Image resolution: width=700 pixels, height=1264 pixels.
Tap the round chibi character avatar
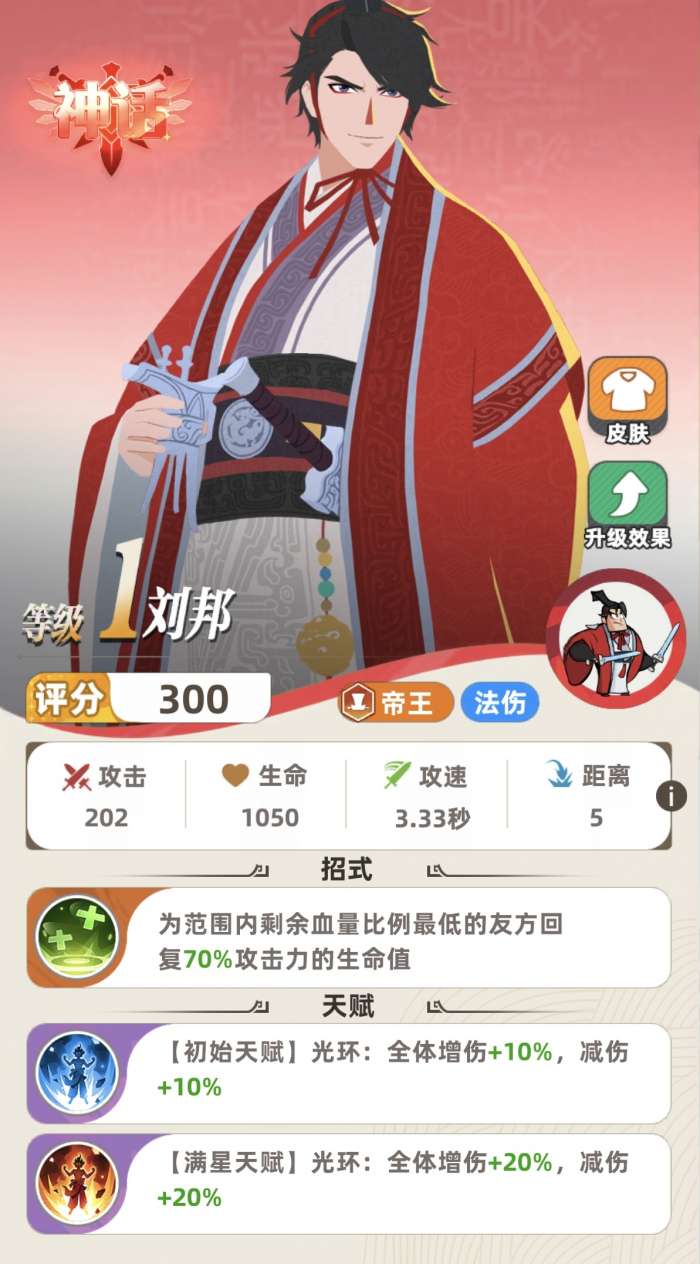pos(615,640)
